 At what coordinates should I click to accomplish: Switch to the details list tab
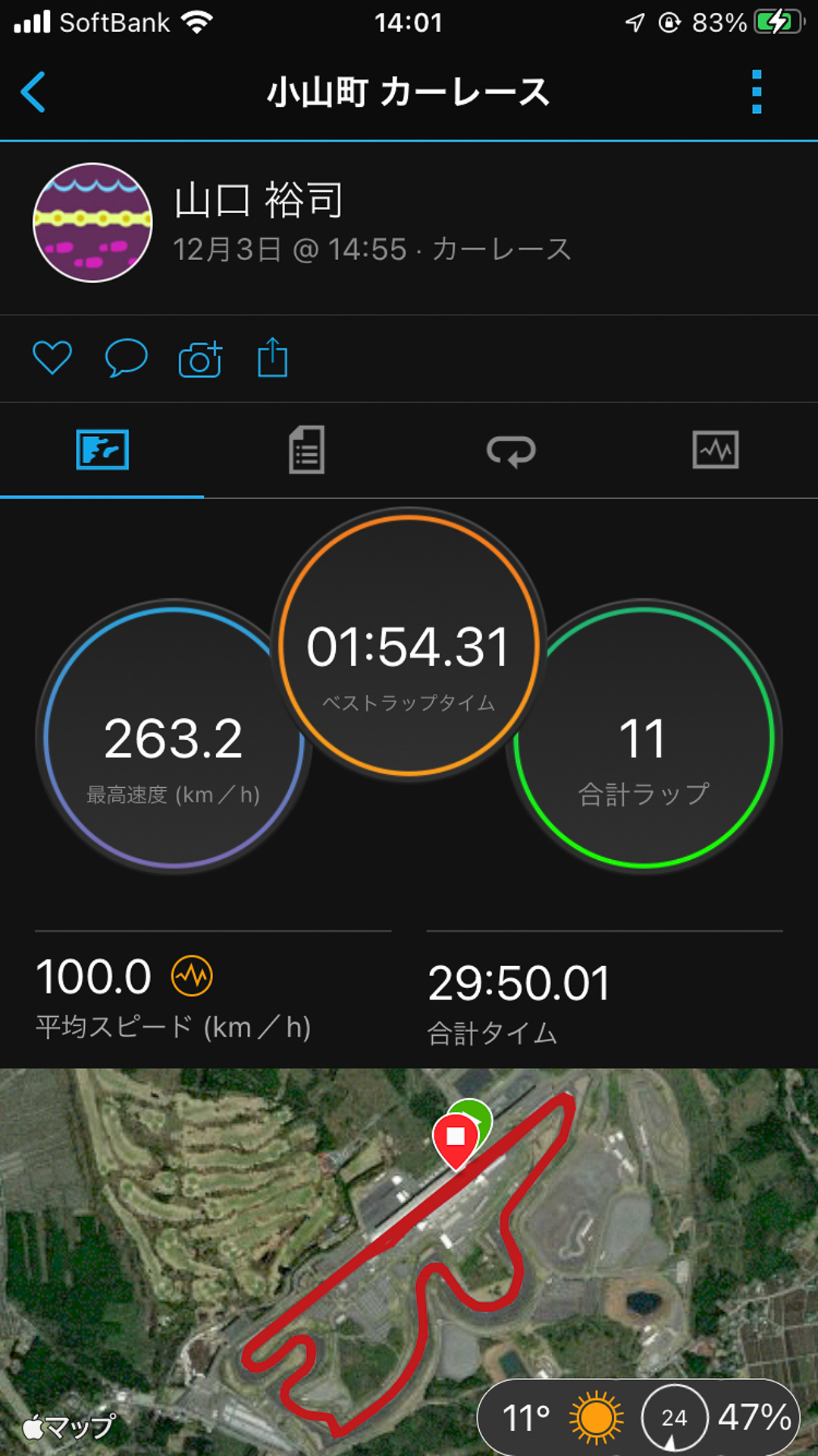[x=306, y=450]
